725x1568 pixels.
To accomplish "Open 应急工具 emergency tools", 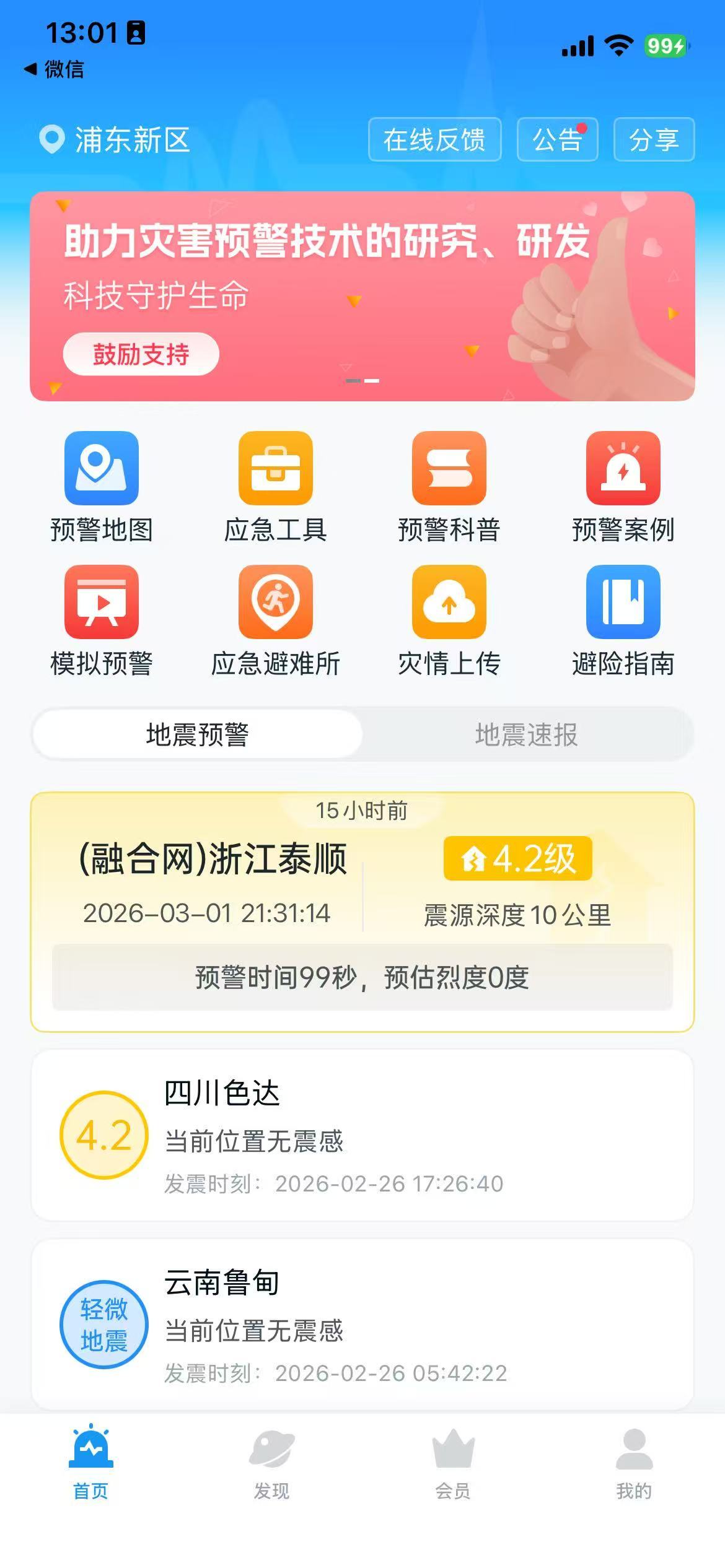I will [276, 487].
